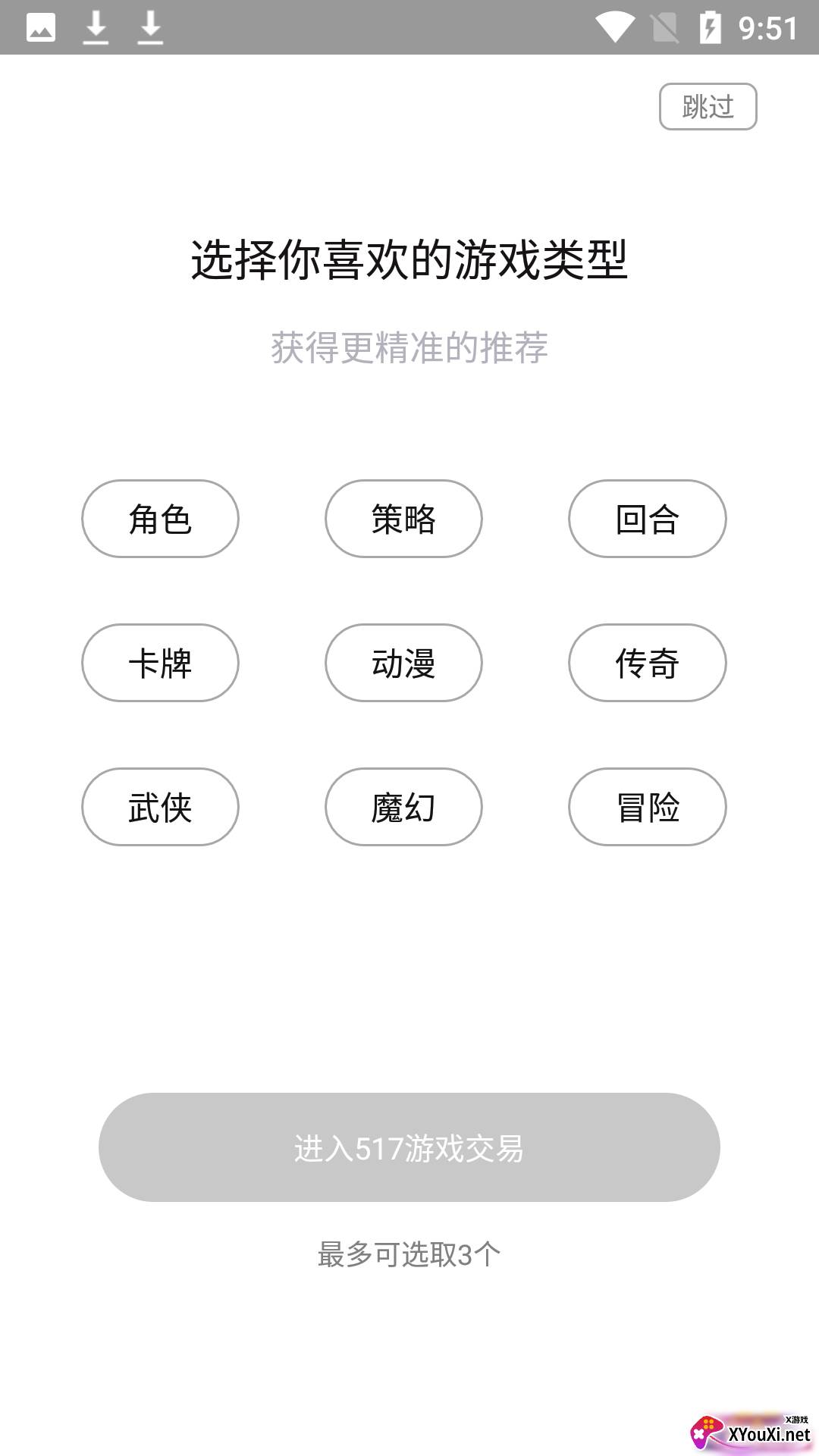Image resolution: width=819 pixels, height=1456 pixels.
Task: Select 卡牌 as a favorite type
Action: click(160, 663)
